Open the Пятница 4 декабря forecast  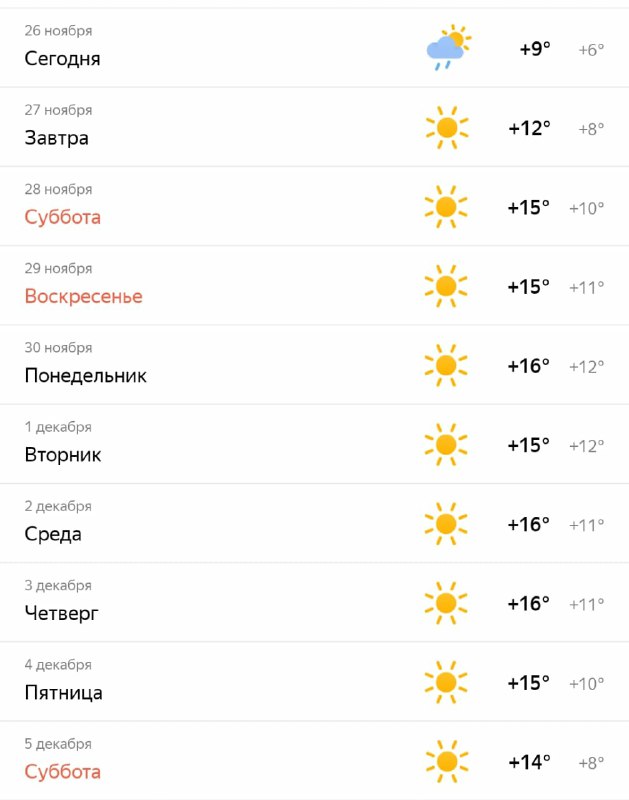[x=64, y=692]
